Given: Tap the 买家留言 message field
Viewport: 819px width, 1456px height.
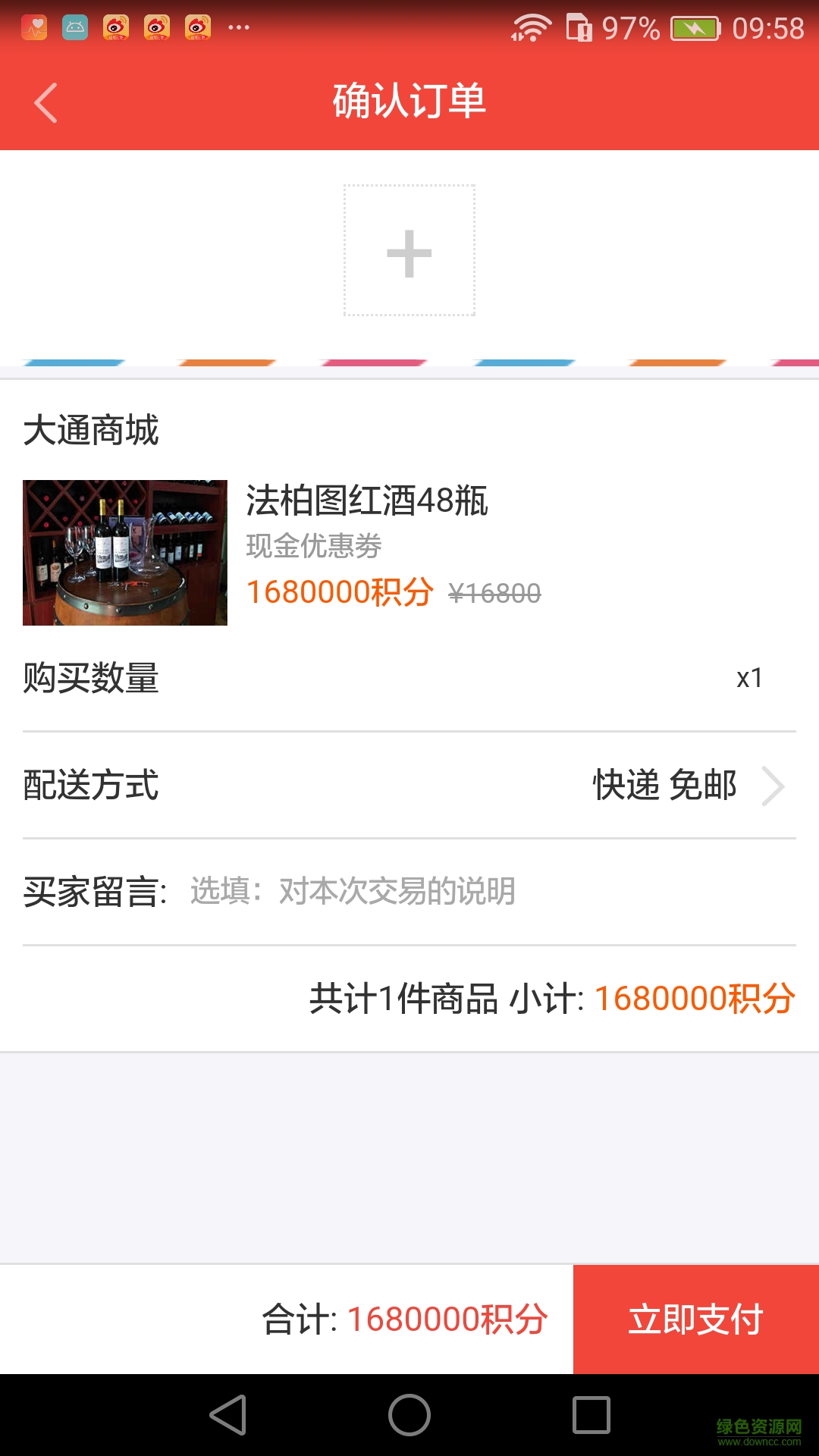Looking at the screenshot, I should [x=485, y=892].
